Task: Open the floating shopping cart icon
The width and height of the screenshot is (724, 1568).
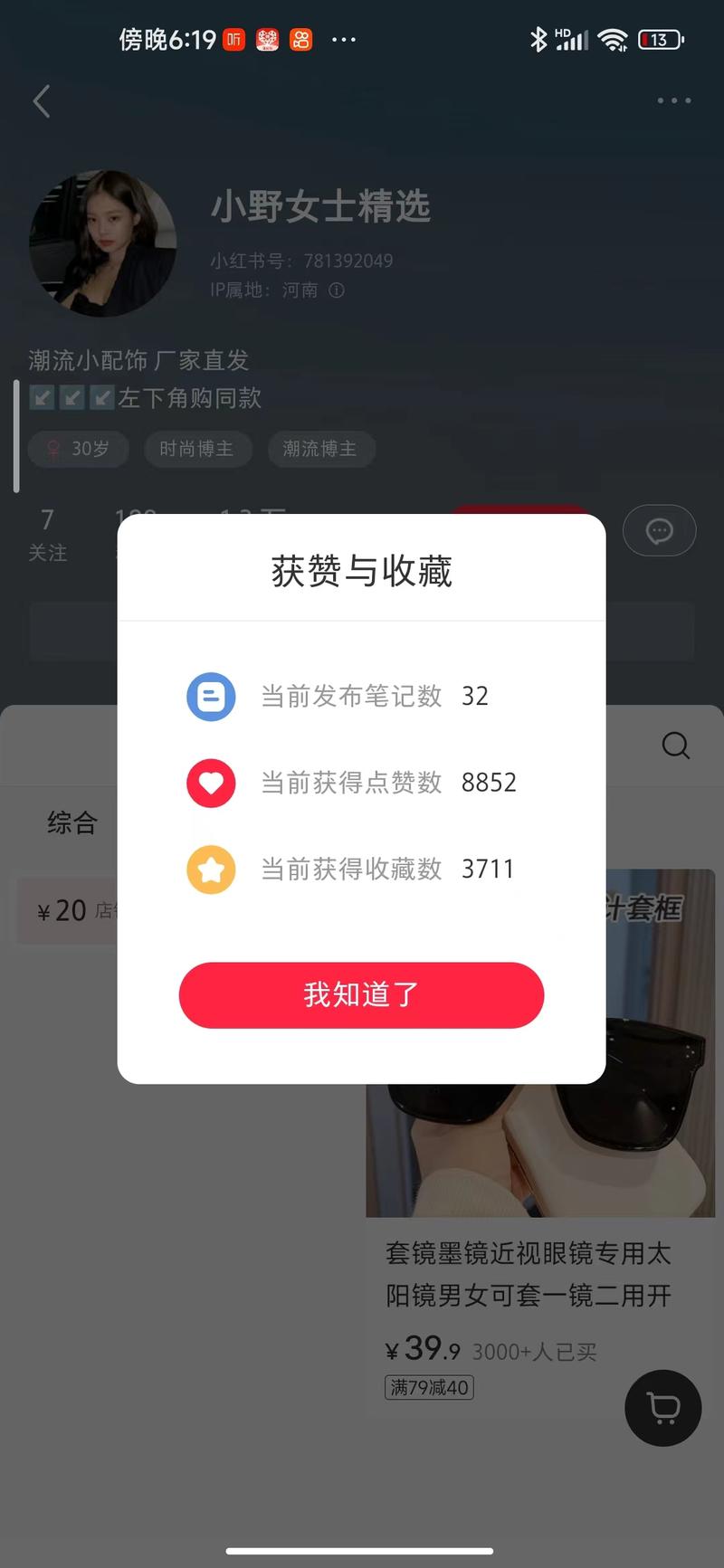Action: [x=662, y=1408]
